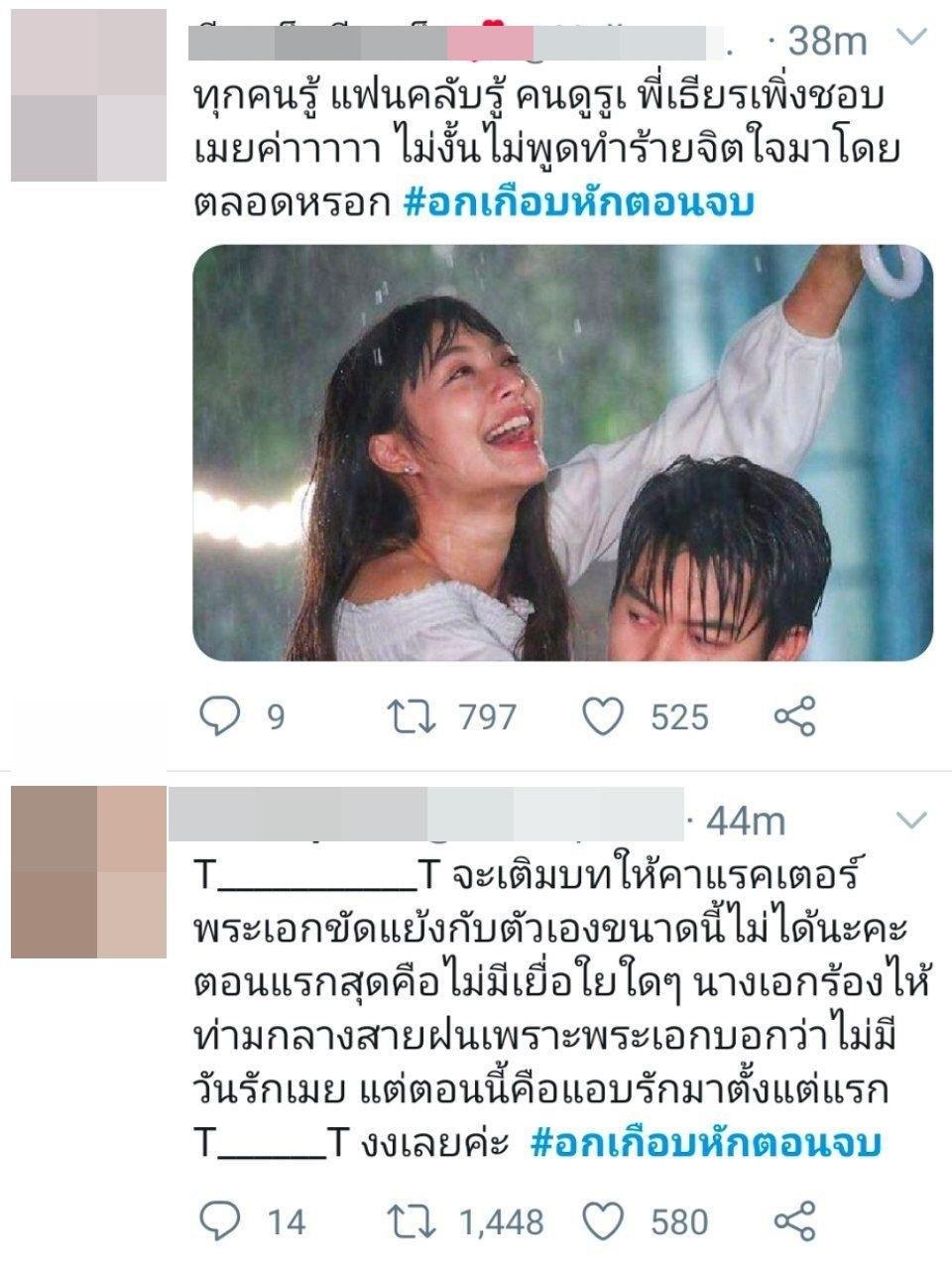The height and width of the screenshot is (1270, 952).
Task: Share the tweet posted 44m ago
Action: click(x=793, y=1220)
